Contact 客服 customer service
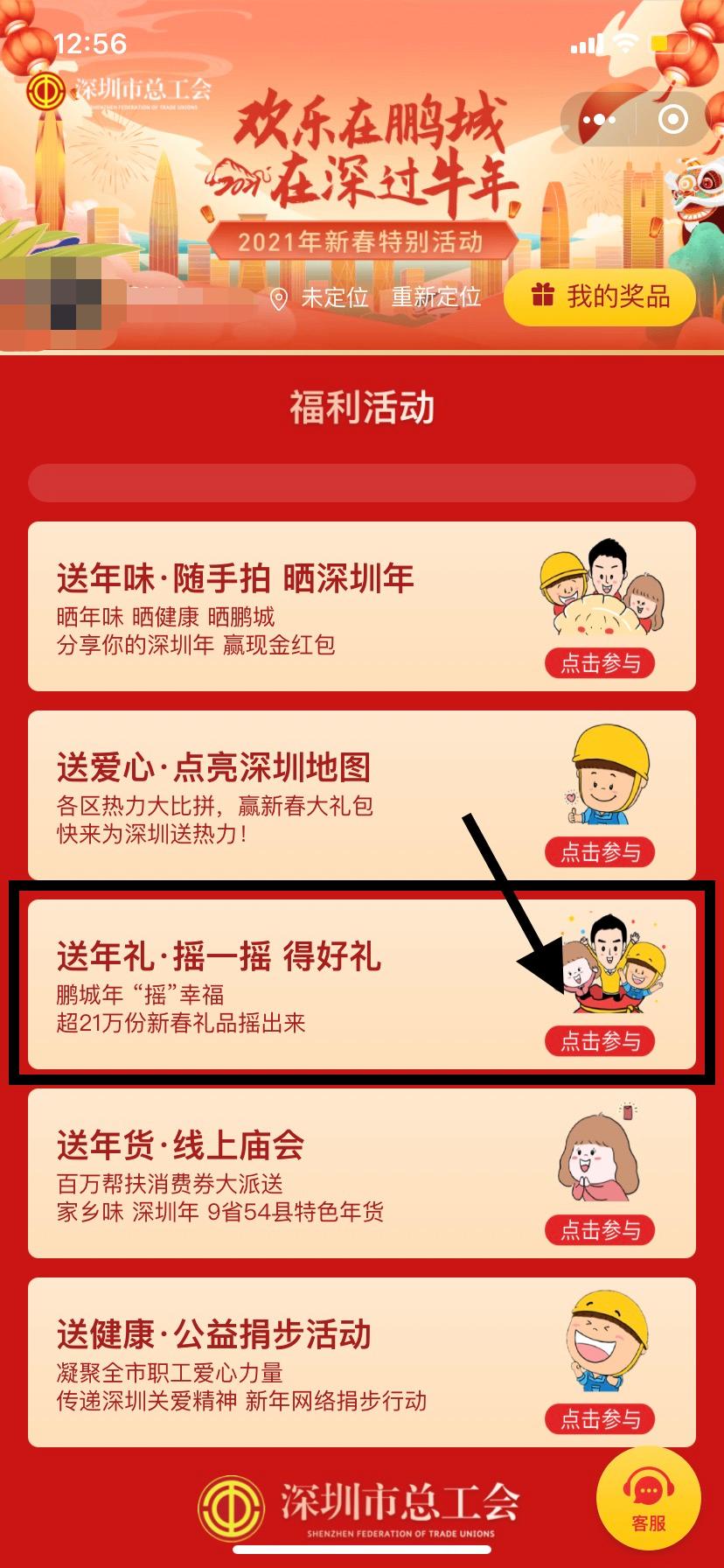 click(x=648, y=1500)
